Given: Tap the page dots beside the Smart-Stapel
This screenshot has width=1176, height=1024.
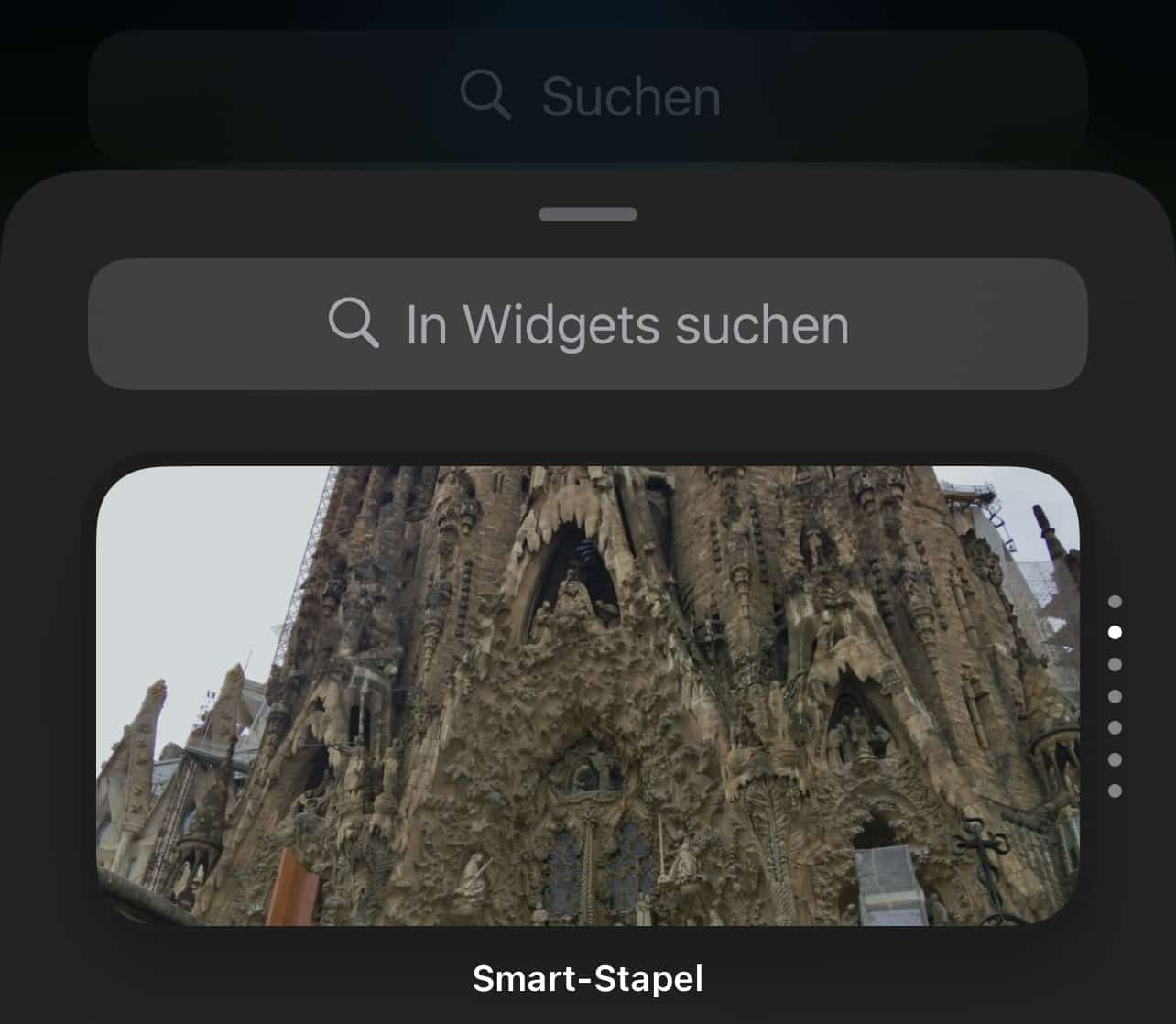Looking at the screenshot, I should click(1115, 696).
